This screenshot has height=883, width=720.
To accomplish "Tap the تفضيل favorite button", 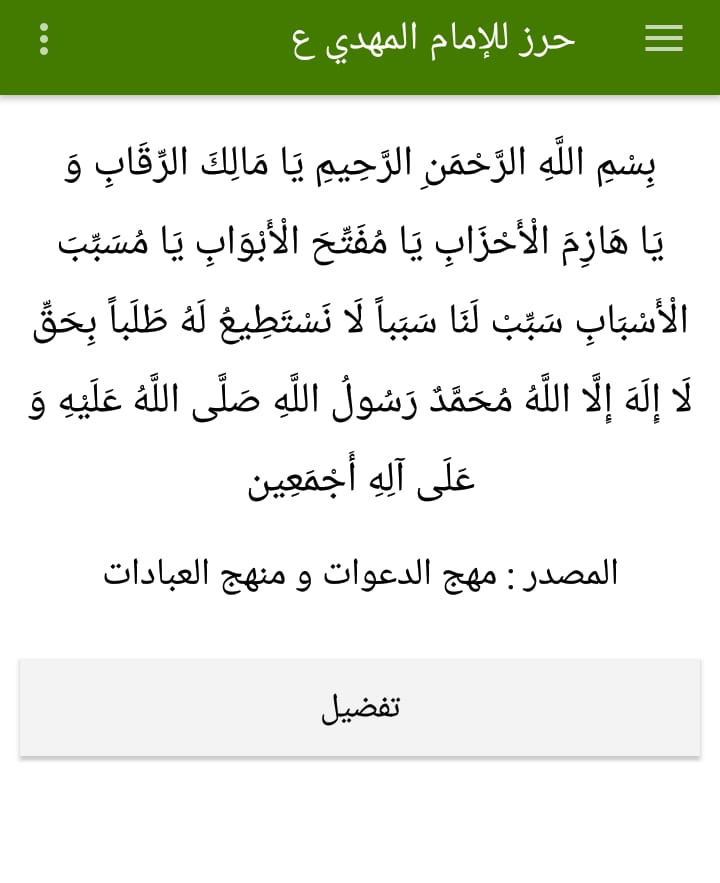I will pyautogui.click(x=360, y=707).
